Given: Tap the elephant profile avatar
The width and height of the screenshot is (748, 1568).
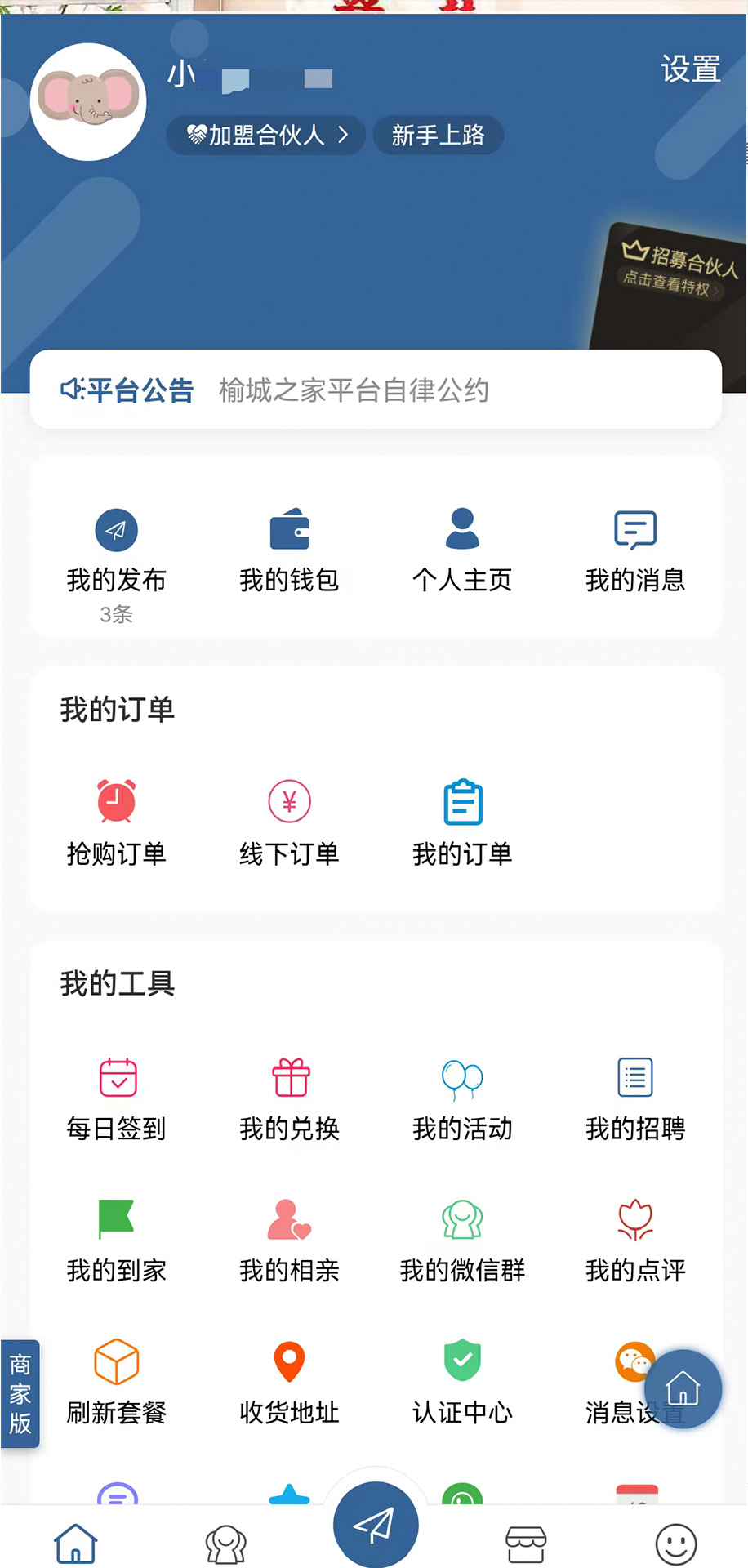Looking at the screenshot, I should (87, 101).
